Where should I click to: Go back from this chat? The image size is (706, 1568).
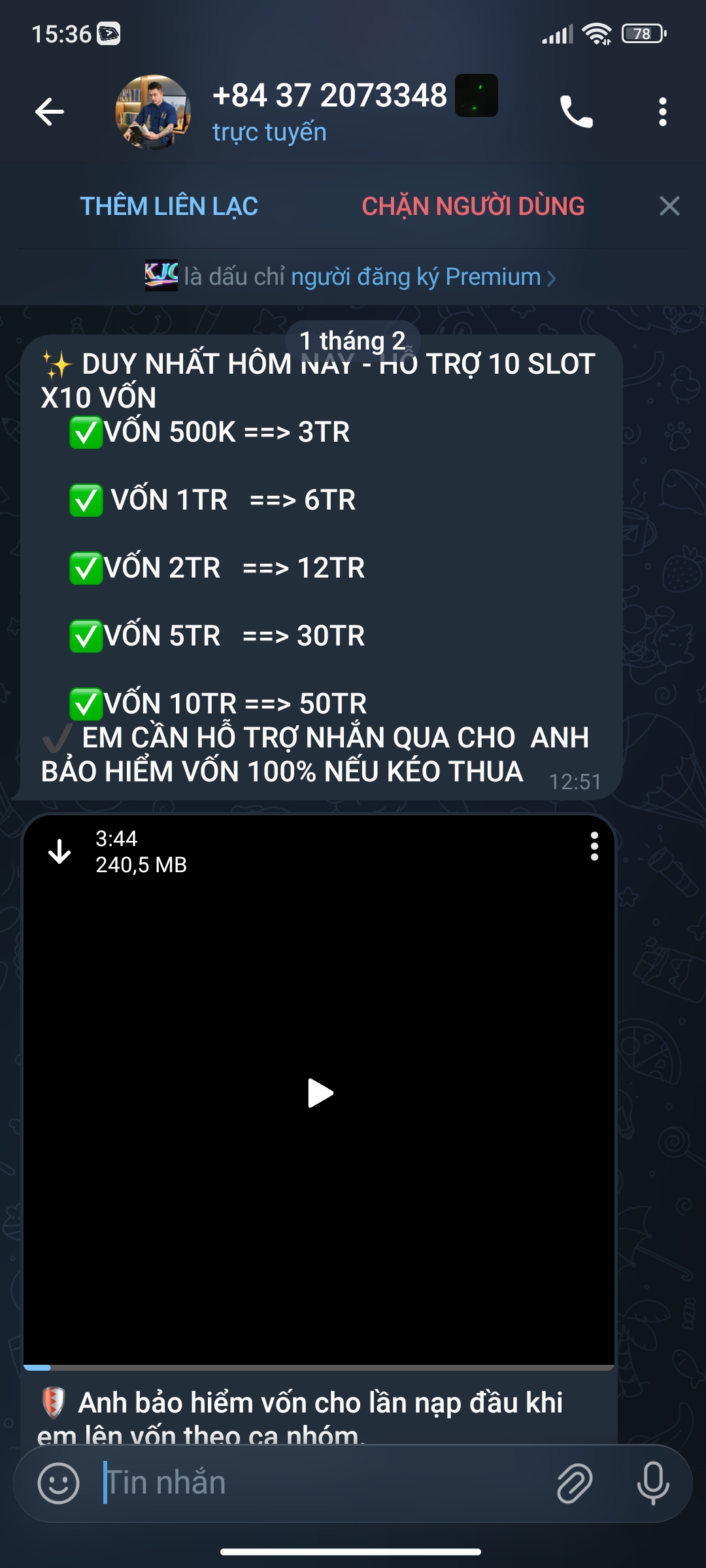click(50, 112)
